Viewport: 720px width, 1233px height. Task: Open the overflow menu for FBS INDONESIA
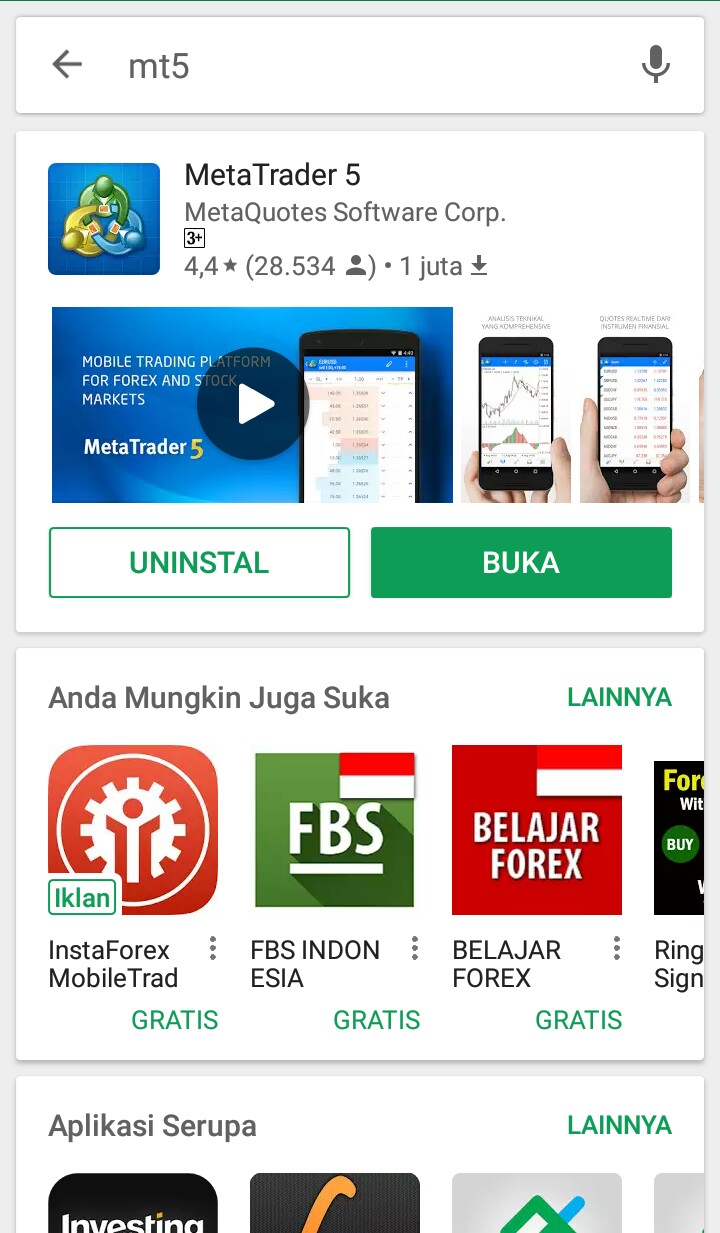click(x=415, y=949)
